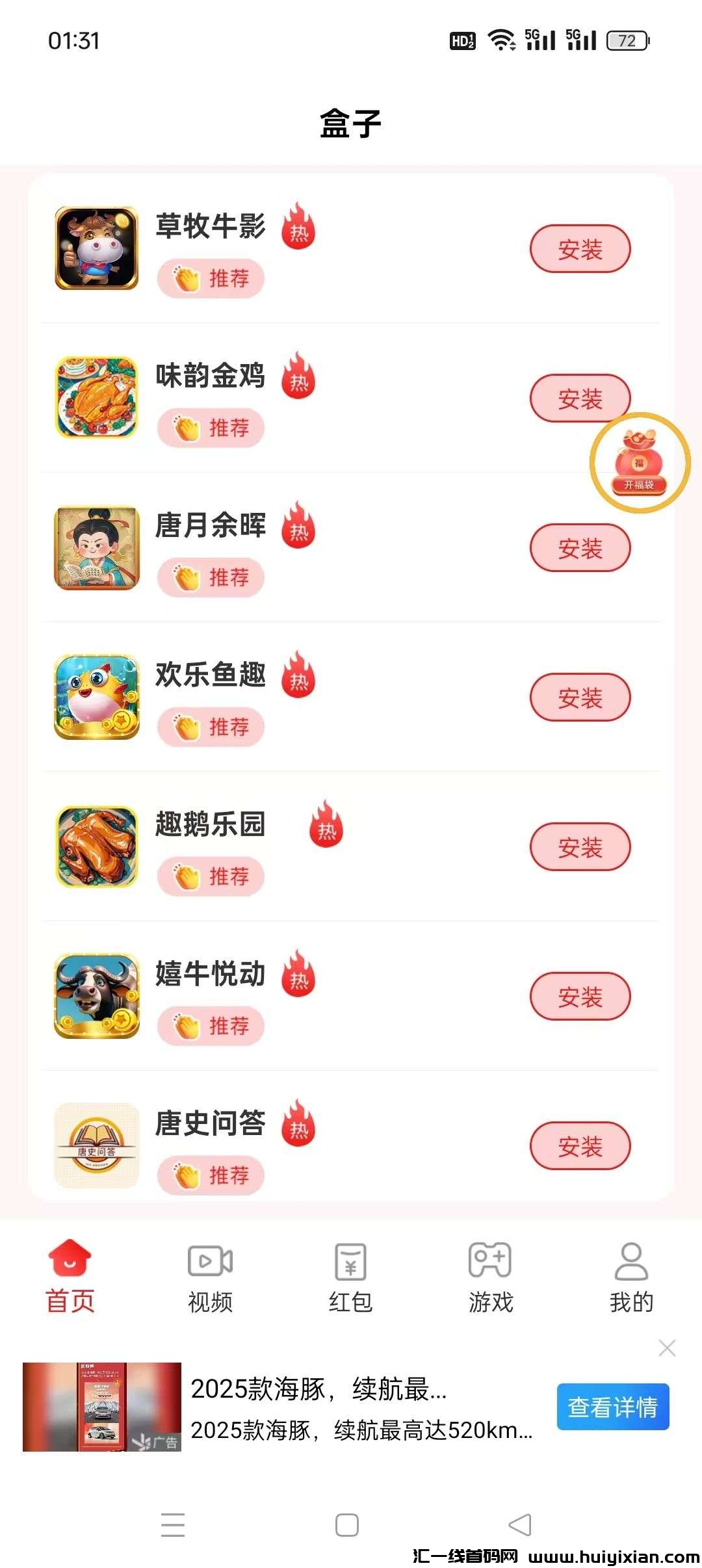Dismiss the ad banner with the X
The image size is (702, 1568).
tap(667, 1348)
